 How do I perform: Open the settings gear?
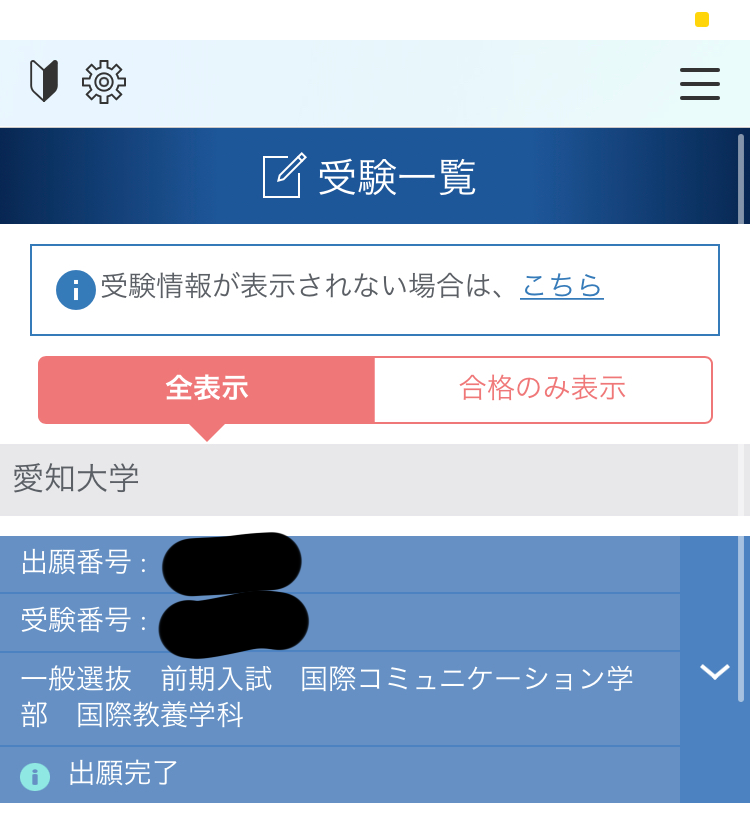pos(104,82)
